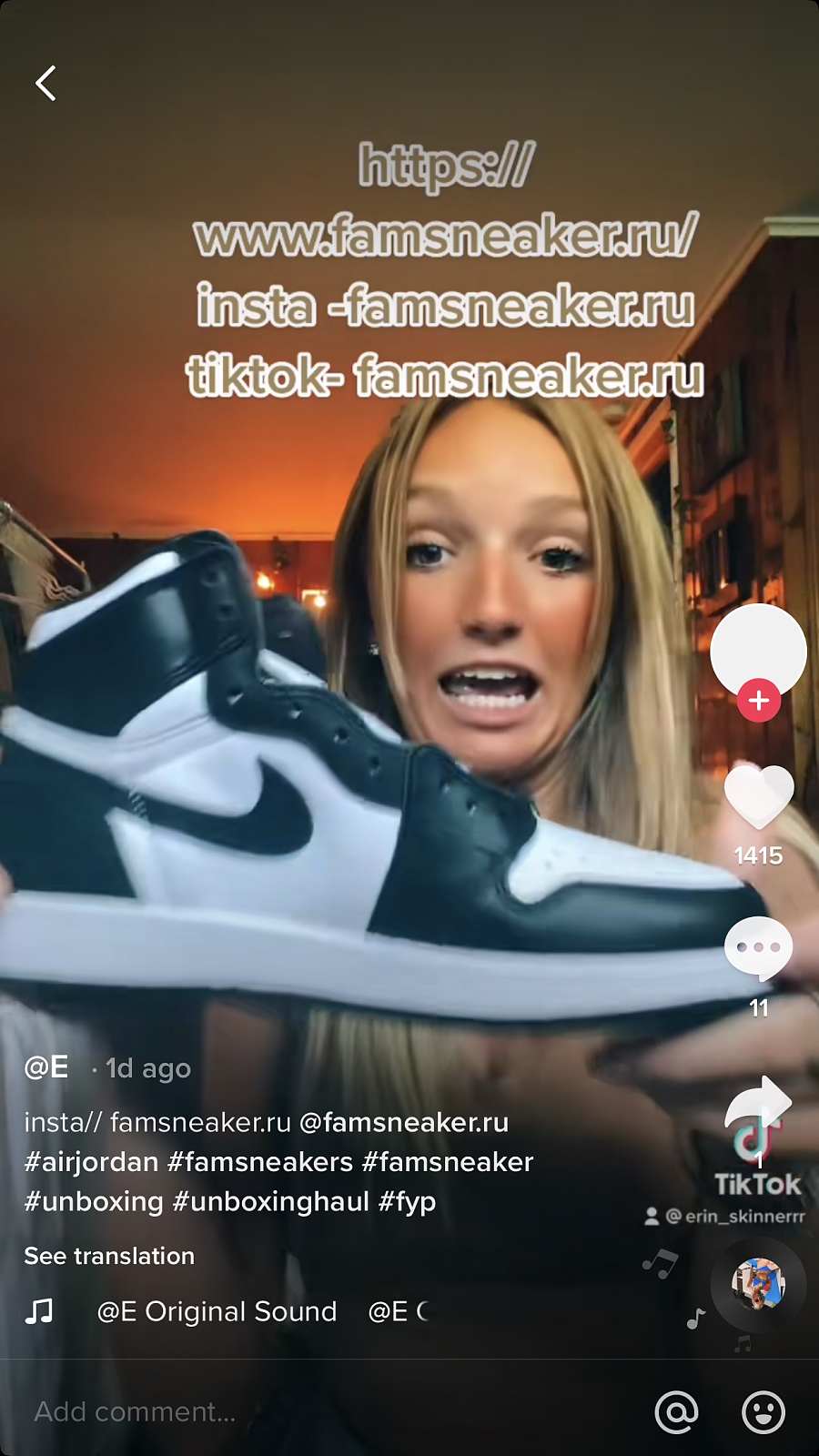This screenshot has width=819, height=1456.
Task: Open the @E Original Sound track
Action: tap(217, 1311)
